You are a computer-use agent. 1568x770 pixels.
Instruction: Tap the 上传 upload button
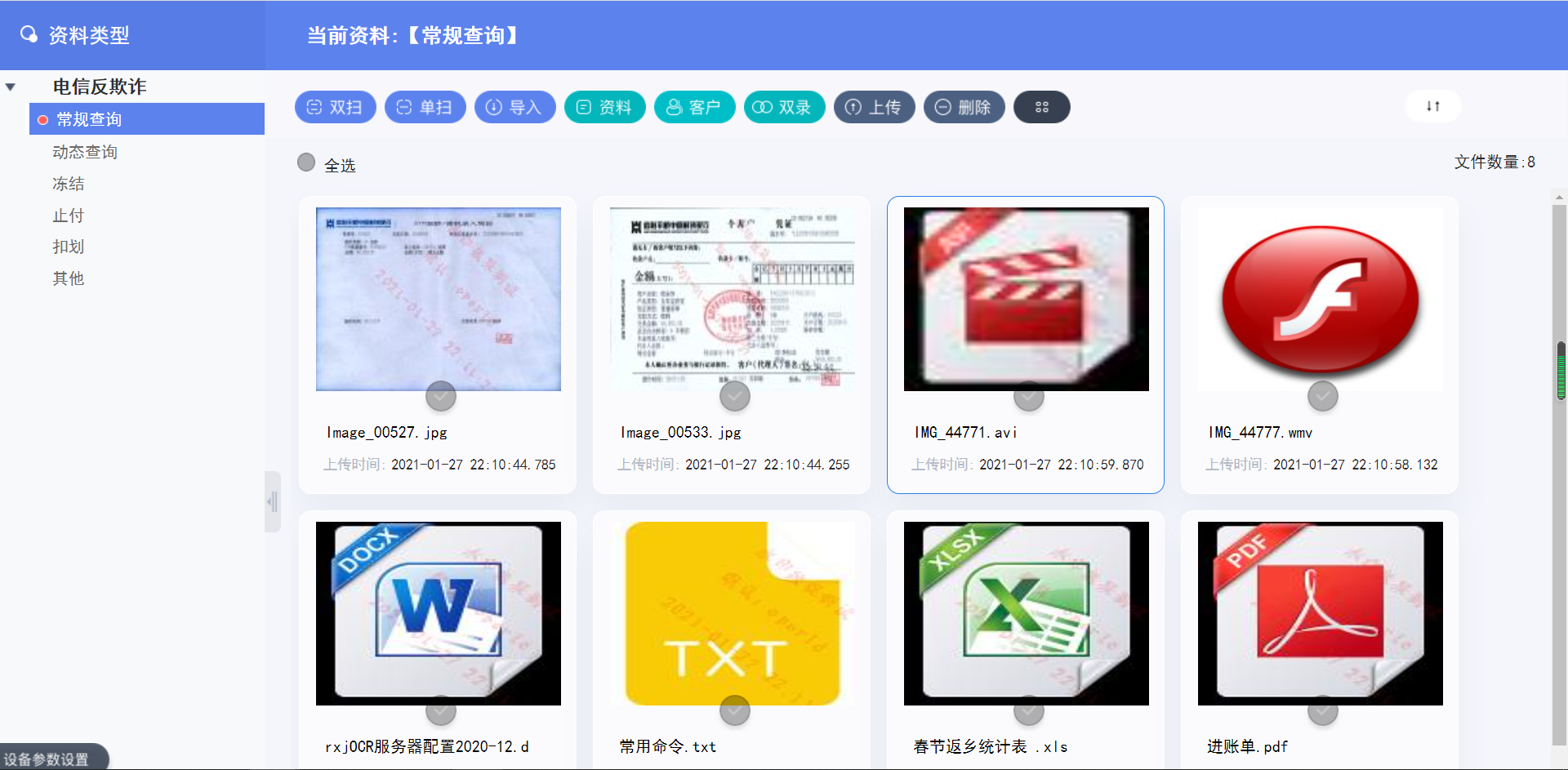click(874, 107)
